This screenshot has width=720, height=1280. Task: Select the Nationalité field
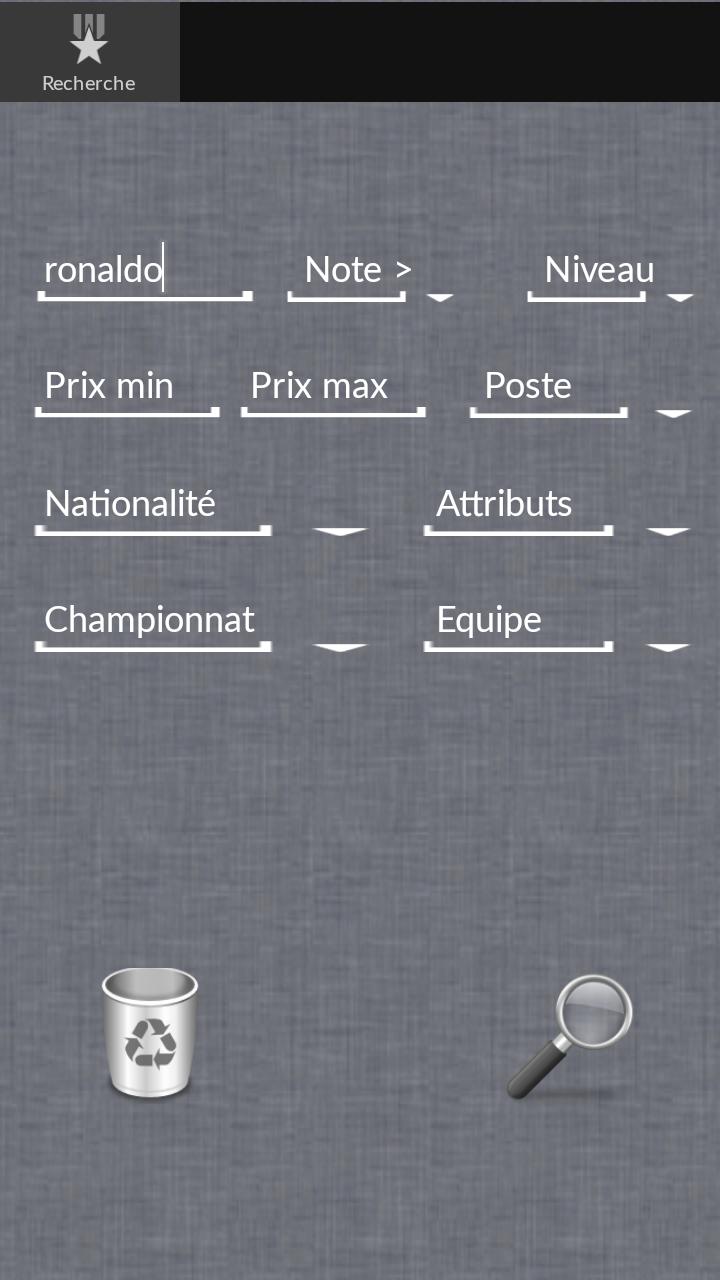coord(153,504)
